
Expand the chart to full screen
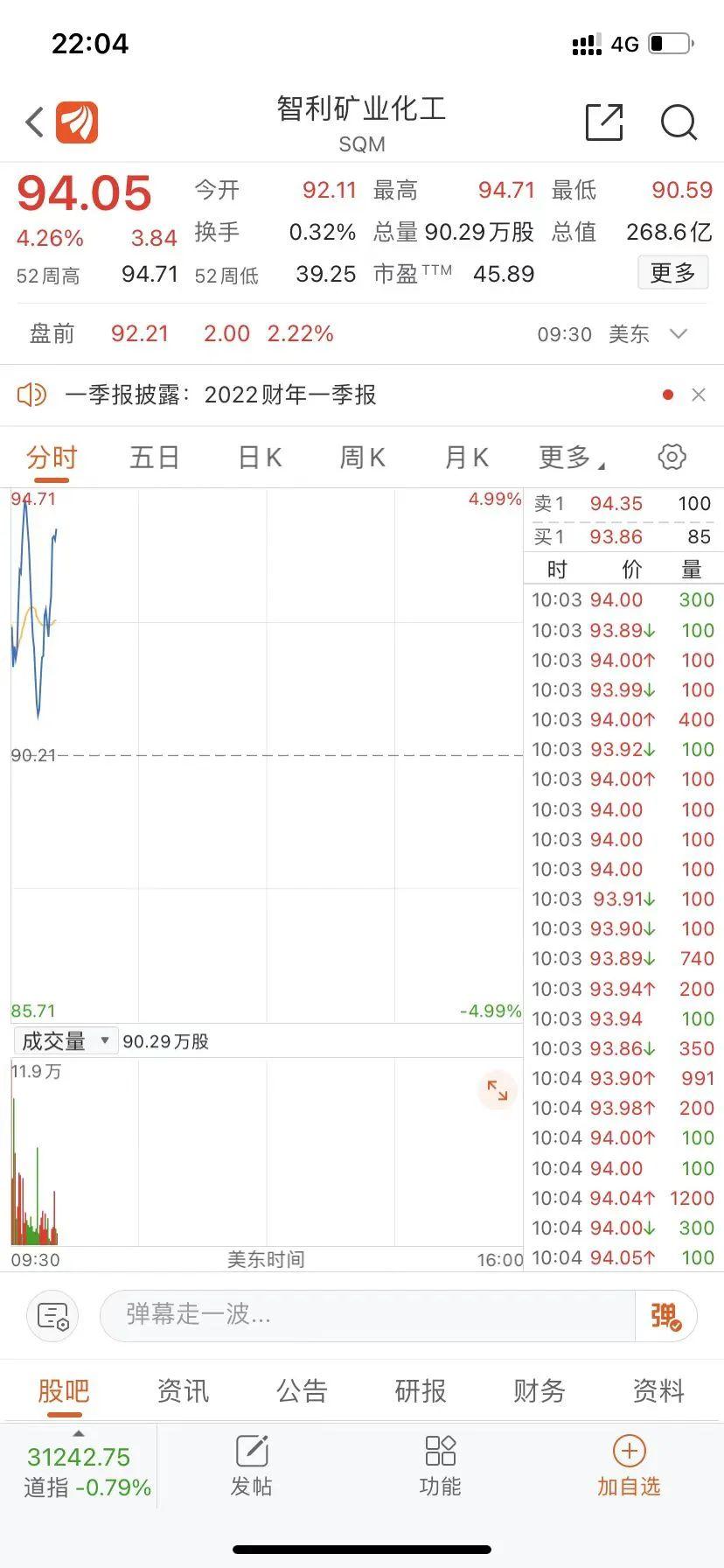(498, 1090)
